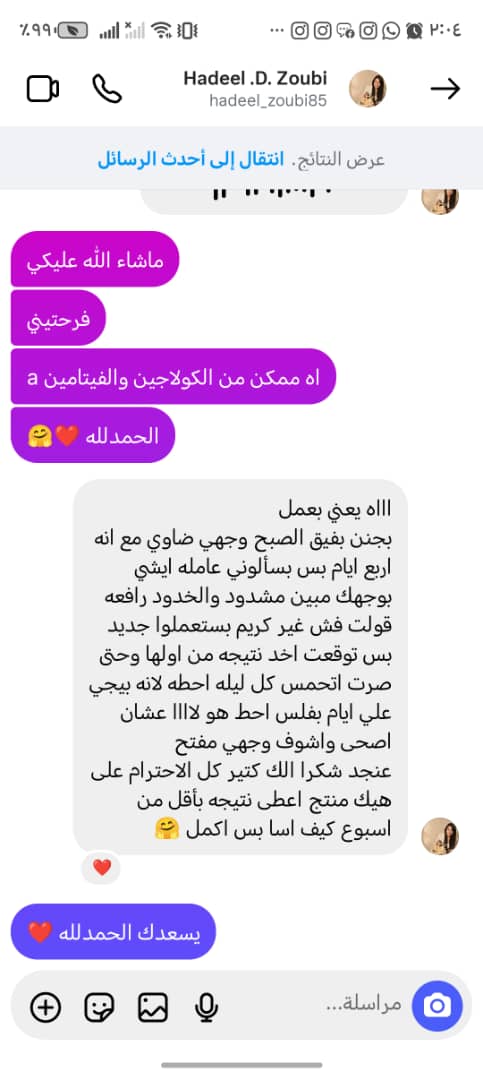
Task: View the heart reaction on long message
Action: [101, 868]
